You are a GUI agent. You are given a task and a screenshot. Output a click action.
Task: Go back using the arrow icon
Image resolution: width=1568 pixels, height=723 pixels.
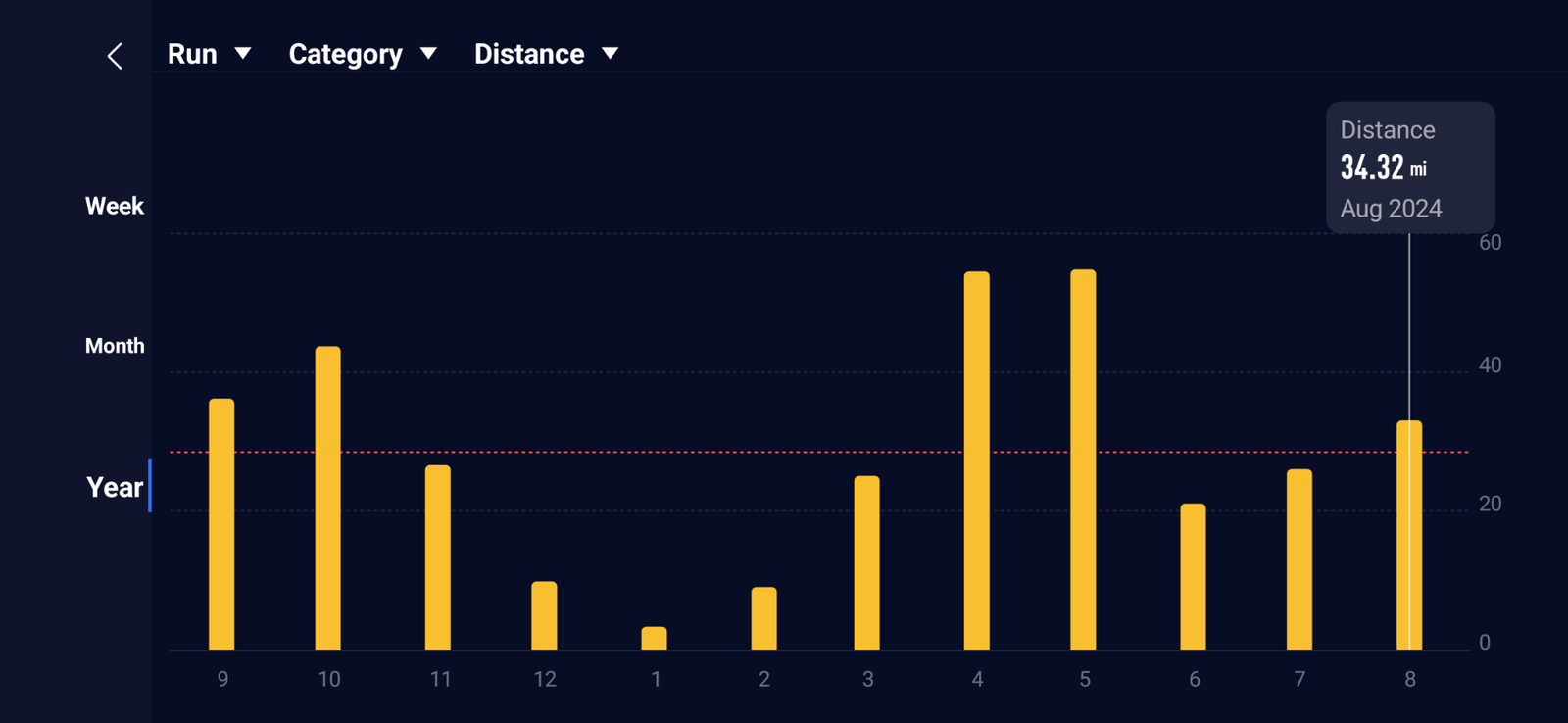point(115,56)
